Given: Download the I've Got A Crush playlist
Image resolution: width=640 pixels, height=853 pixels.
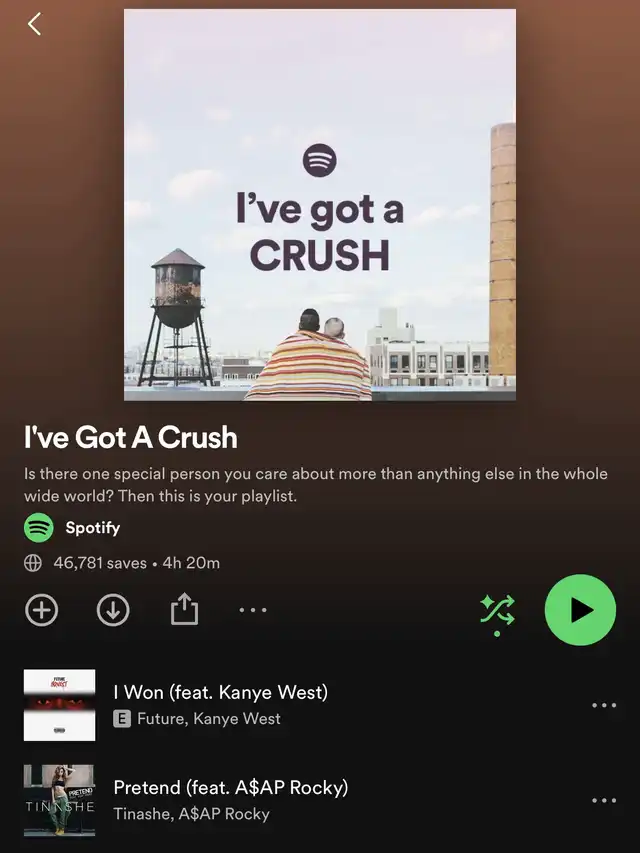Looking at the screenshot, I should tap(113, 610).
